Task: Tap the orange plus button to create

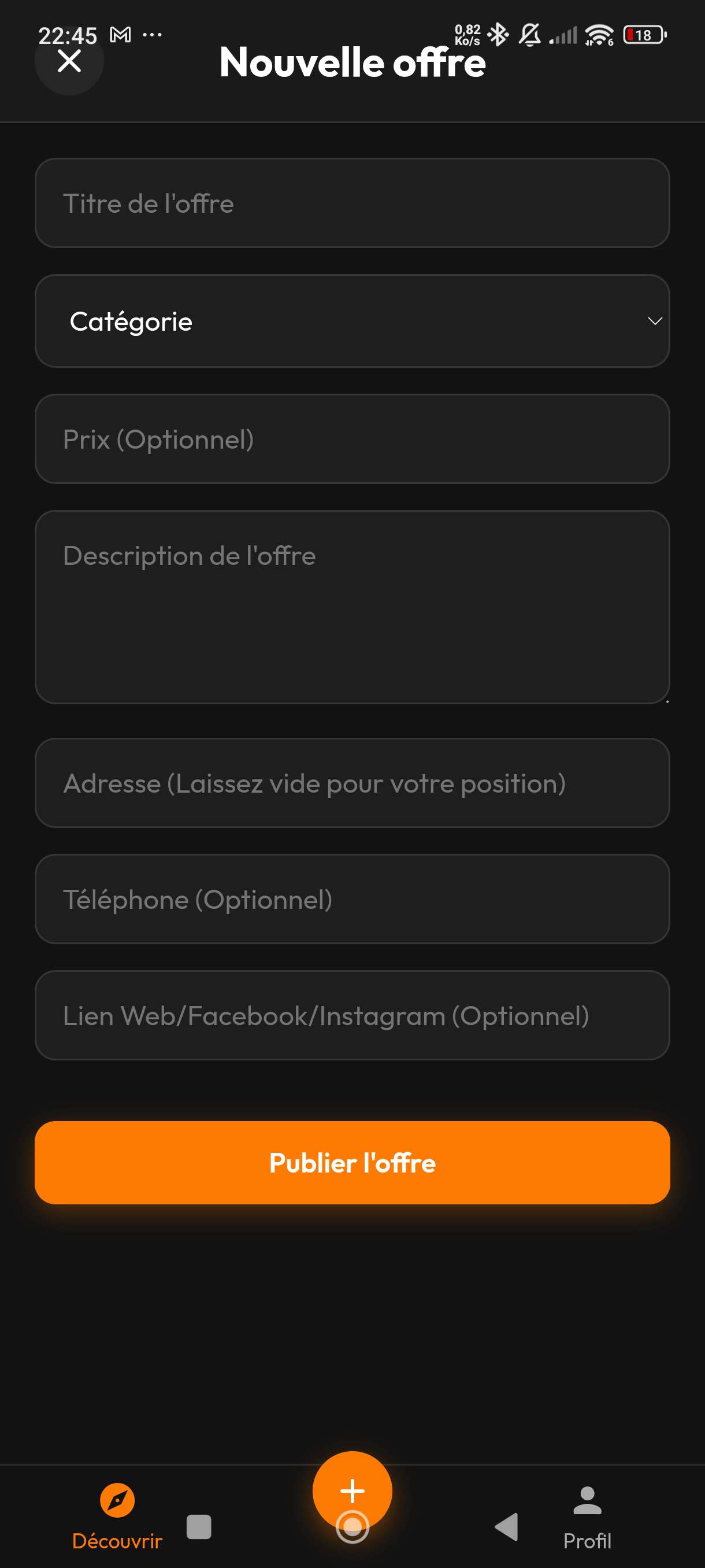Action: click(352, 1490)
